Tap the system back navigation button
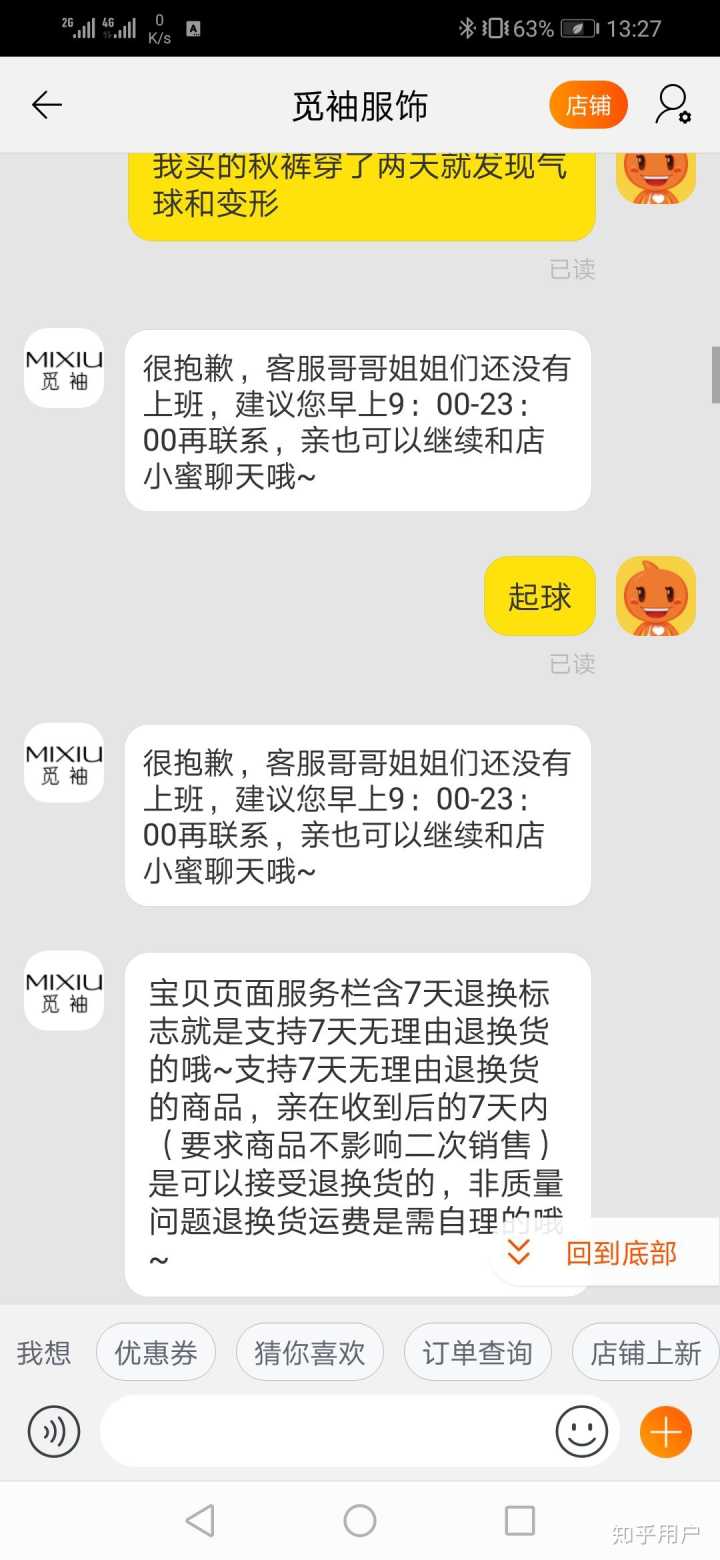 pos(200,1521)
